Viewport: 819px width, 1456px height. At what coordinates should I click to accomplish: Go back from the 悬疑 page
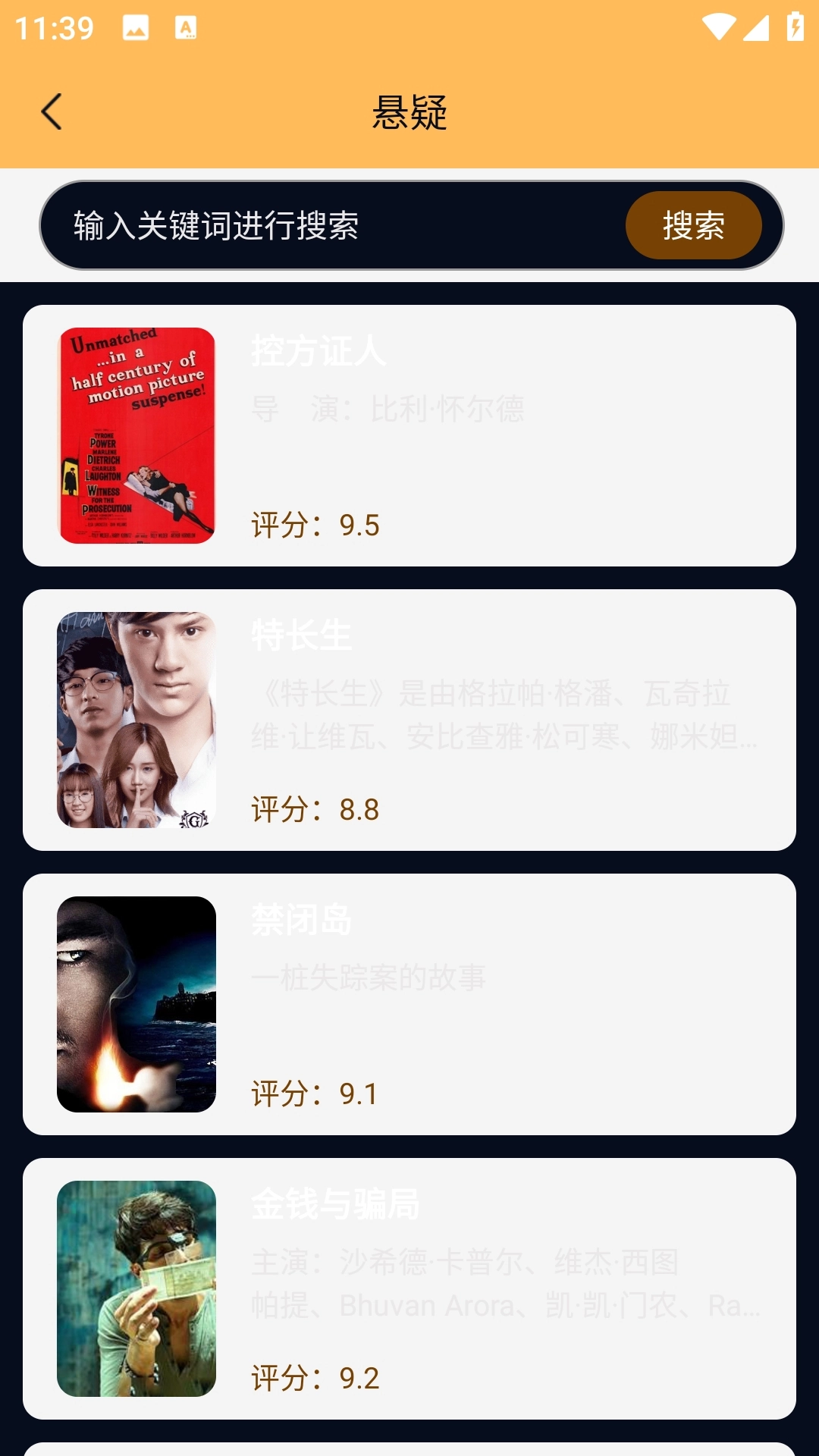tap(52, 112)
